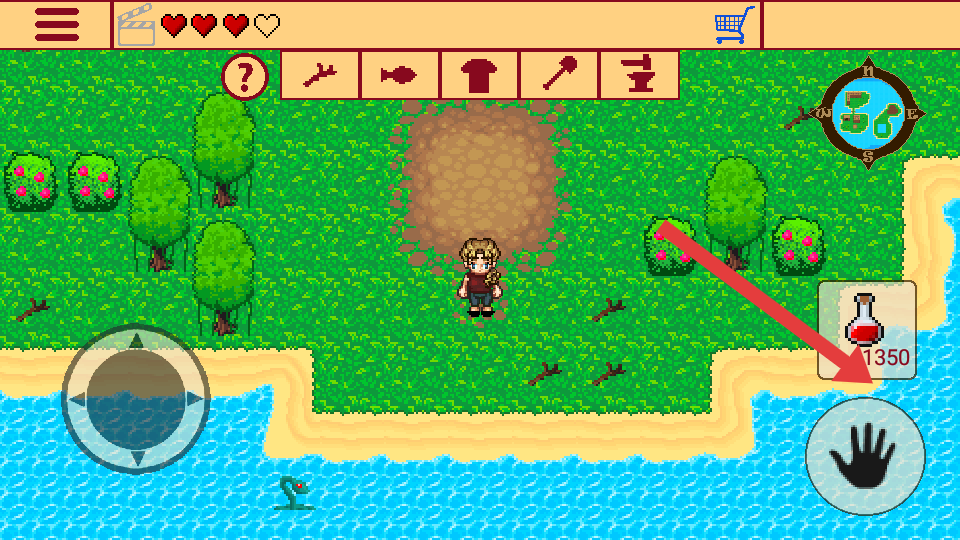
Task: Open the shopping cart store
Action: [734, 25]
